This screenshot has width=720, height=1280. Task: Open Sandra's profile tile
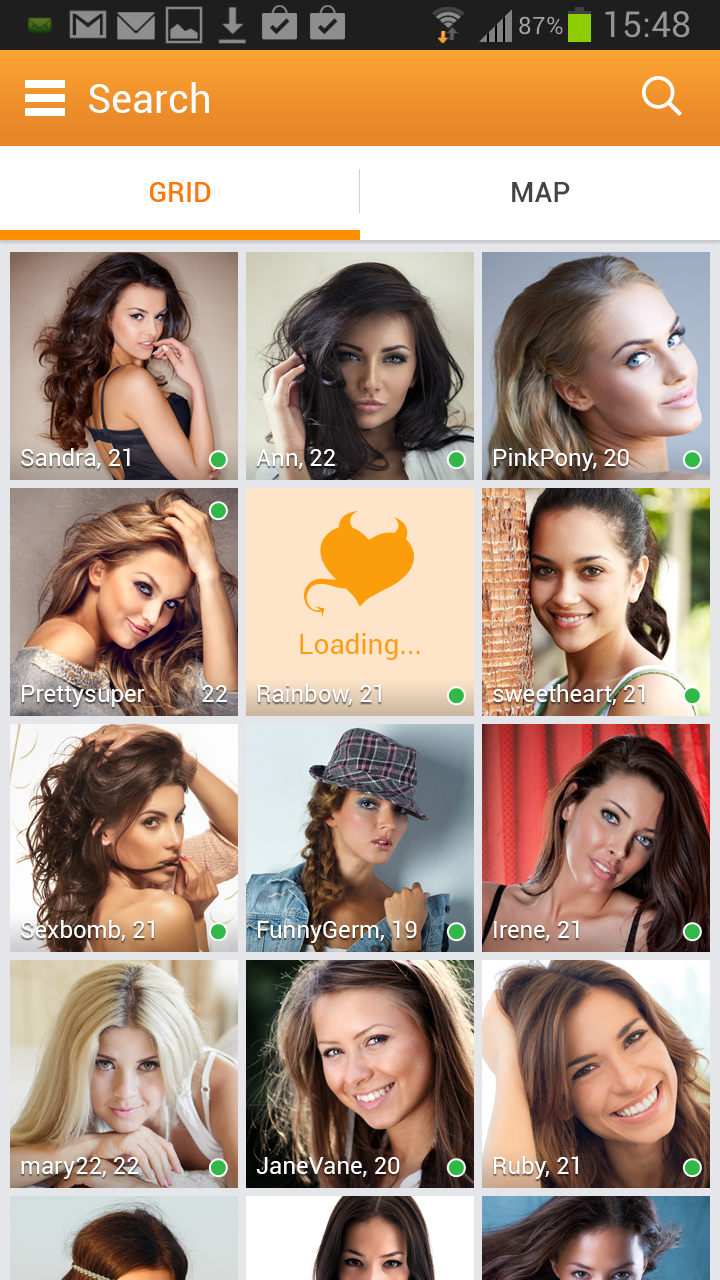click(124, 365)
